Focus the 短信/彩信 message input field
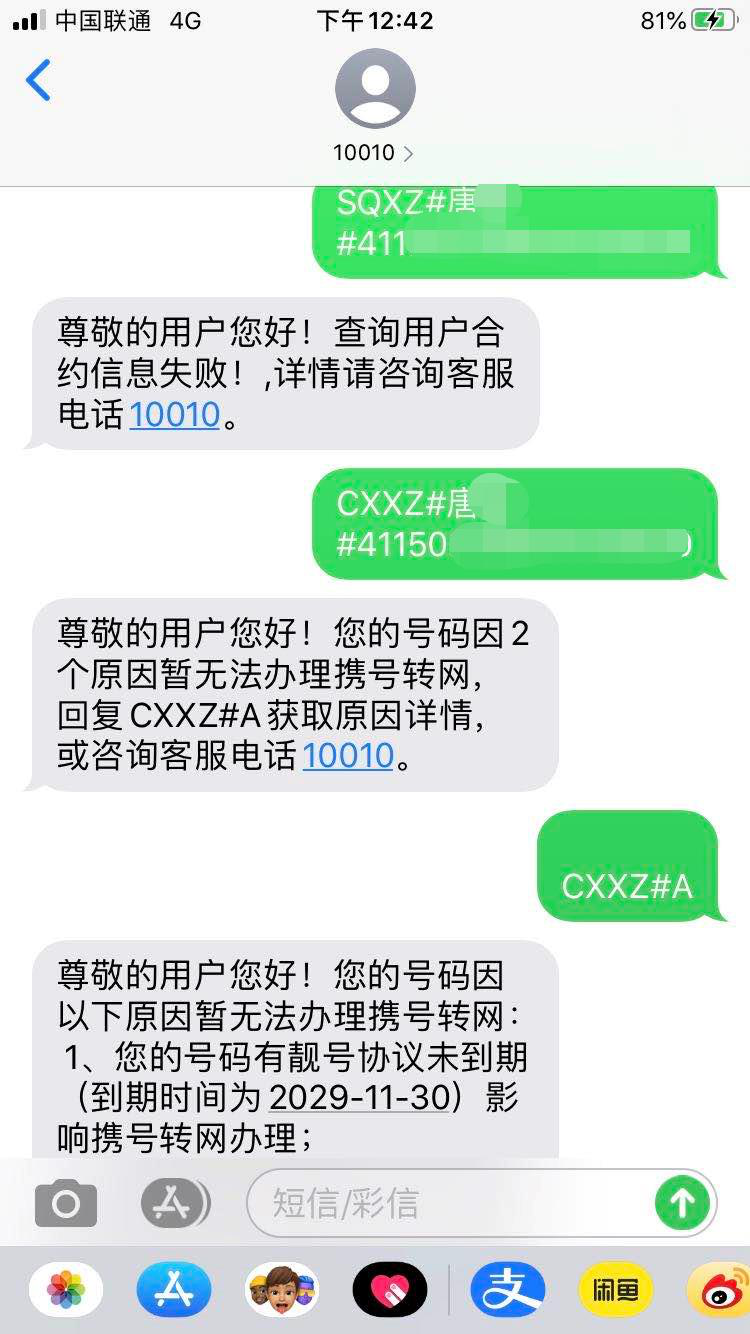The image size is (750, 1334). pos(450,1203)
